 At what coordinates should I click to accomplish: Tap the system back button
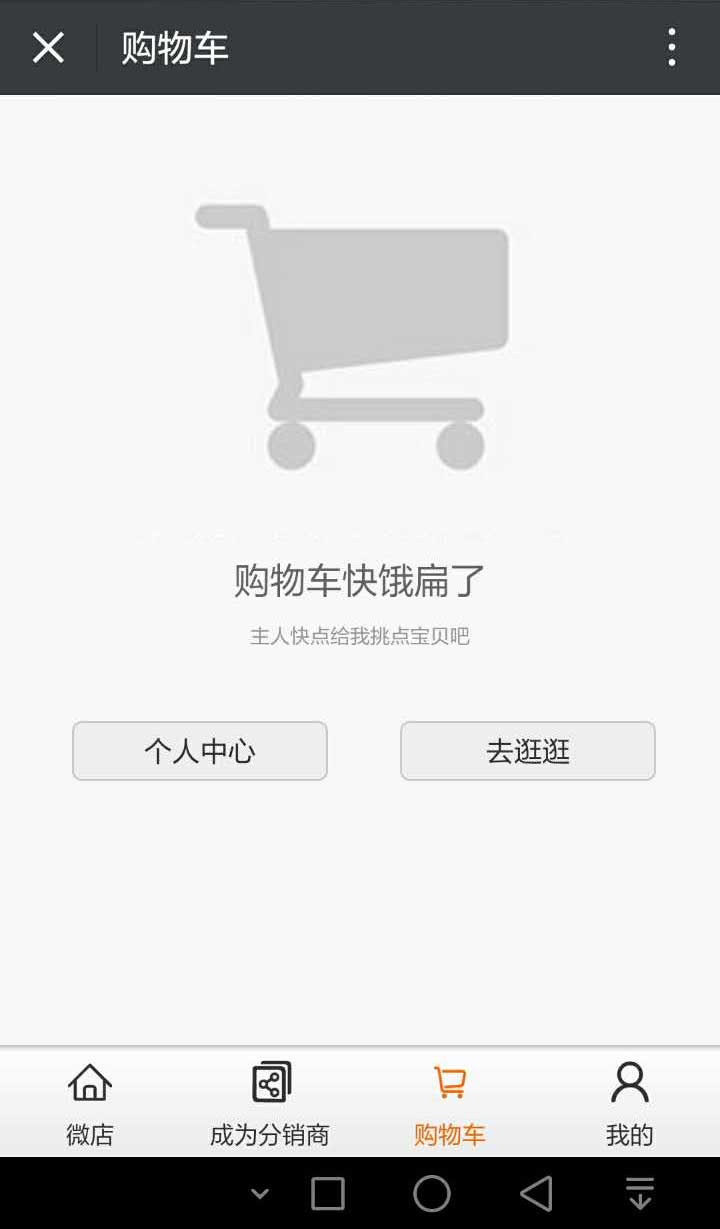[x=537, y=1193]
